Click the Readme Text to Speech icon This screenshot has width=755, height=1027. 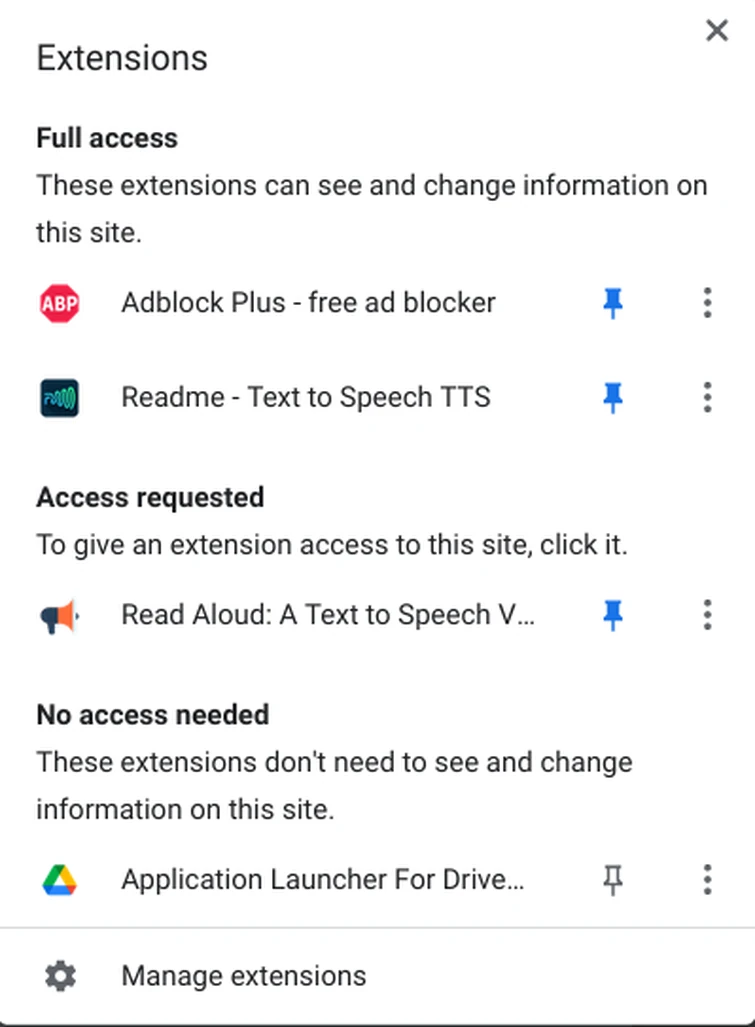coord(59,397)
